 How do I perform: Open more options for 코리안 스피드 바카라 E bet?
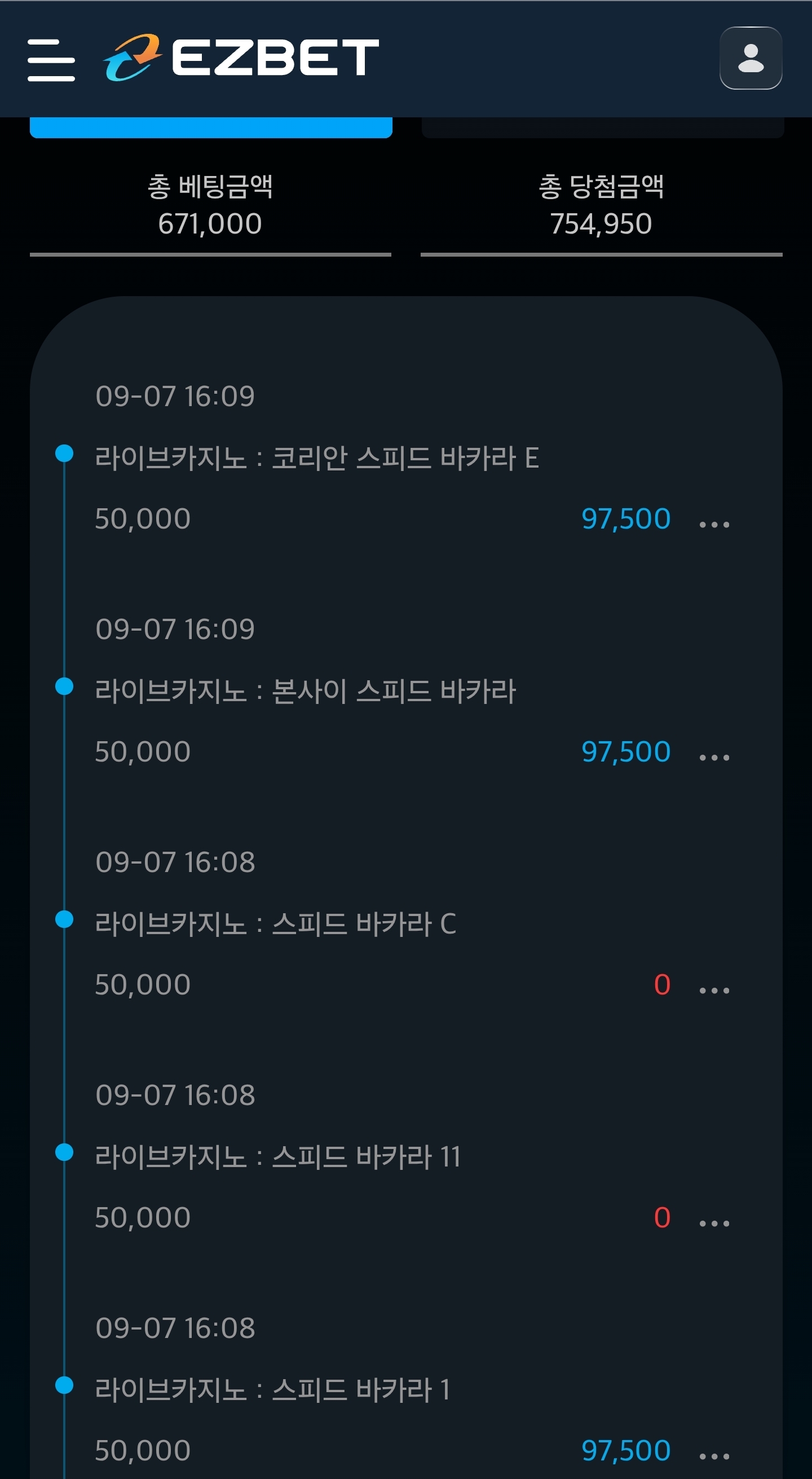coord(714,524)
